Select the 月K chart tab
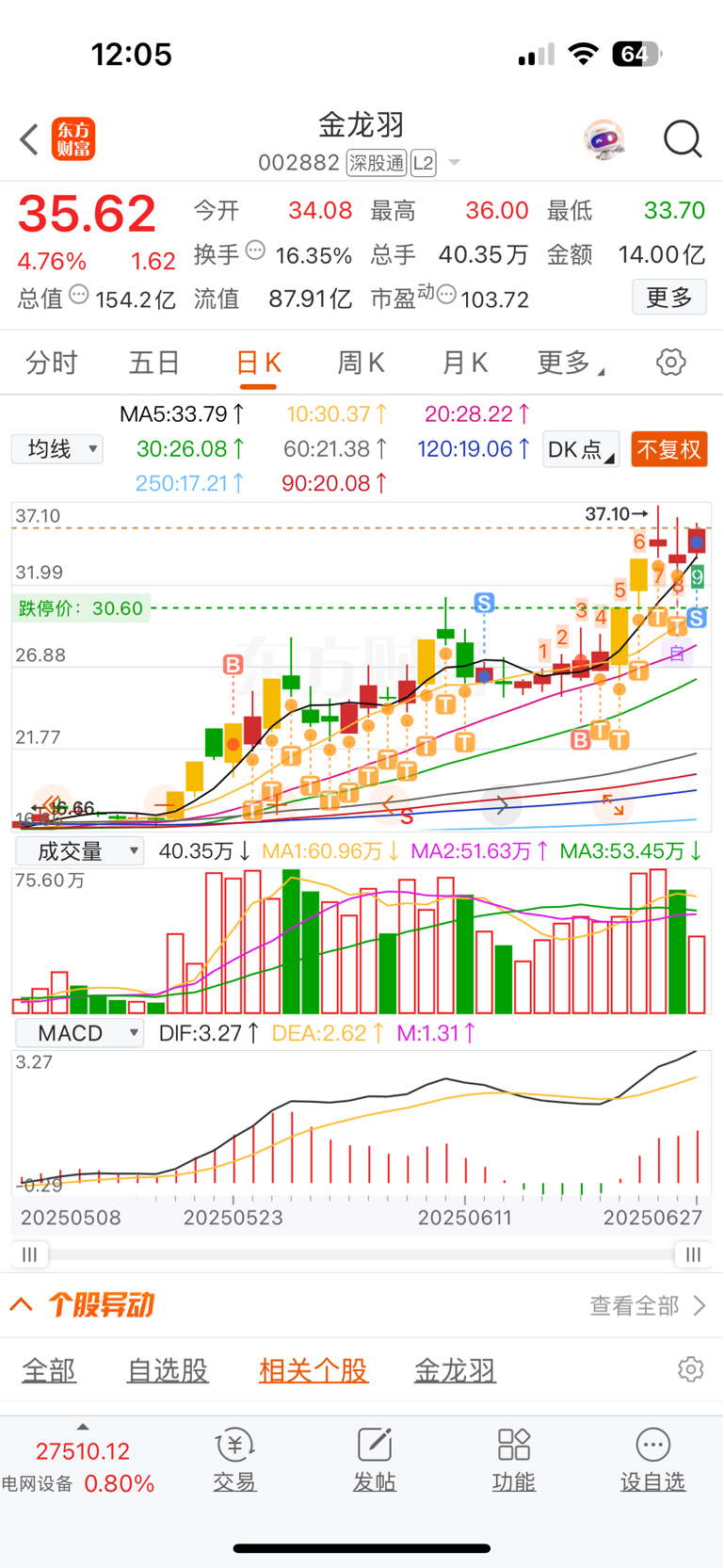Screen dimensions: 724x1568 [x=464, y=363]
